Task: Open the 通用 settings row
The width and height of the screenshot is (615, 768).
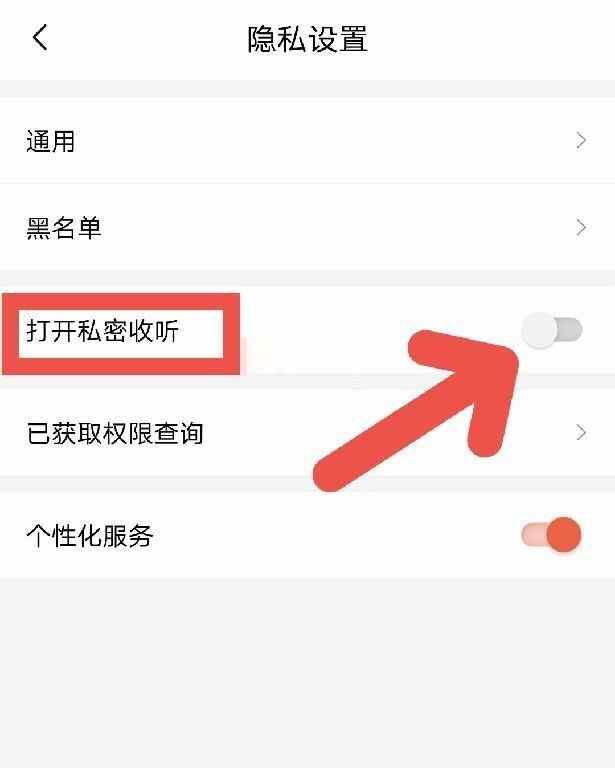Action: (307, 141)
